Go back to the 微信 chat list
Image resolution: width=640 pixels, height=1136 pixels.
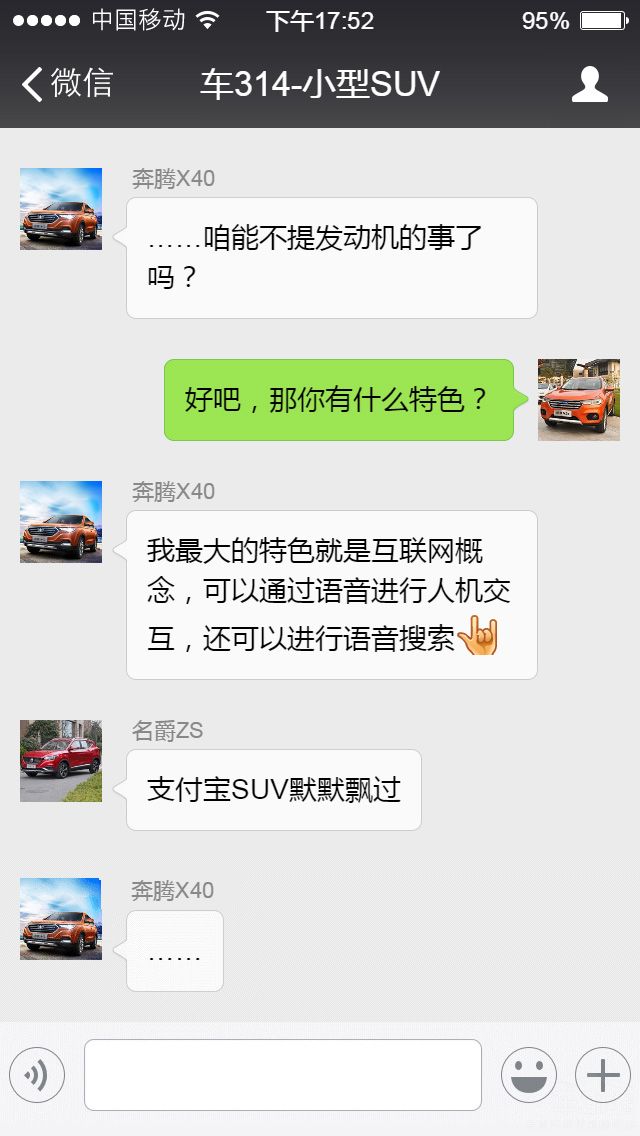pos(66,84)
